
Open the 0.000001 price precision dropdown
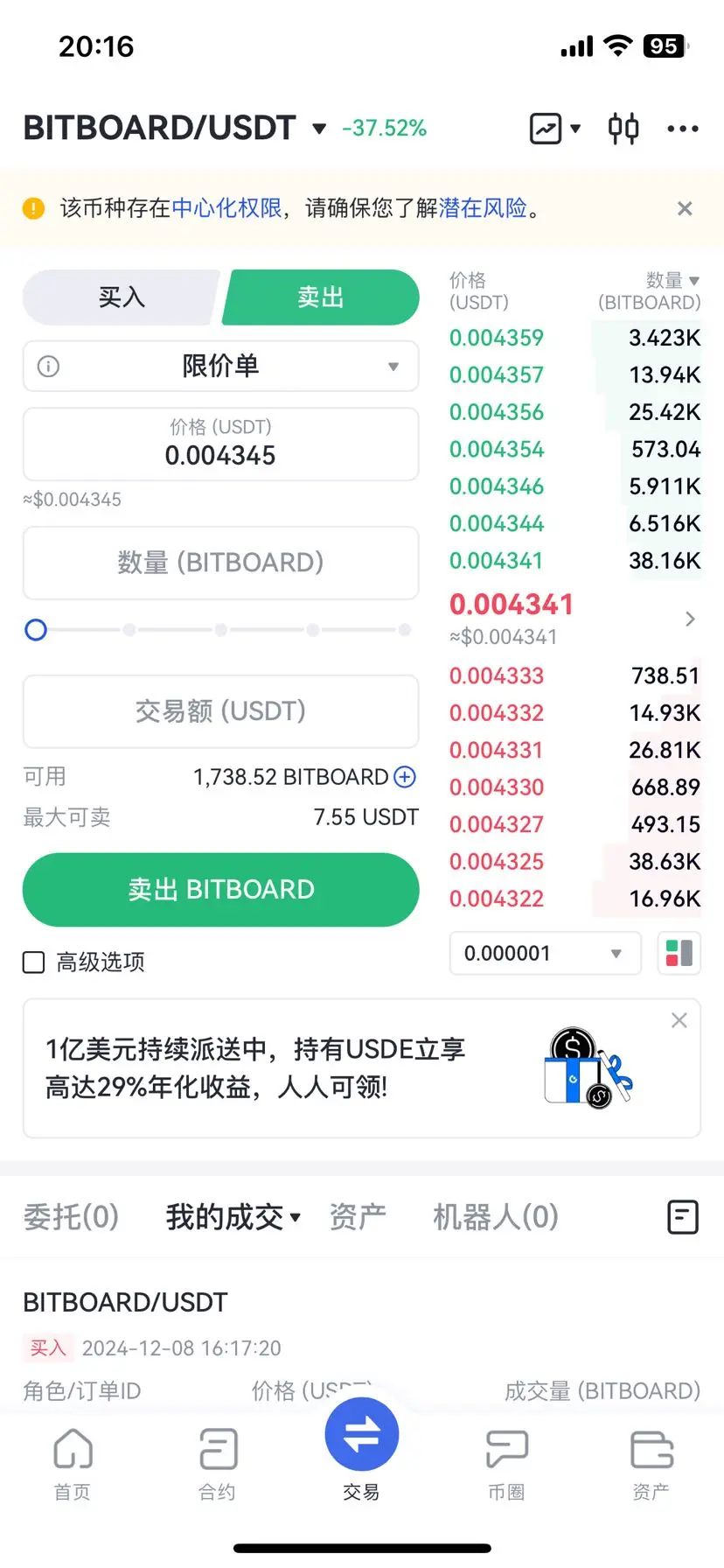click(545, 953)
